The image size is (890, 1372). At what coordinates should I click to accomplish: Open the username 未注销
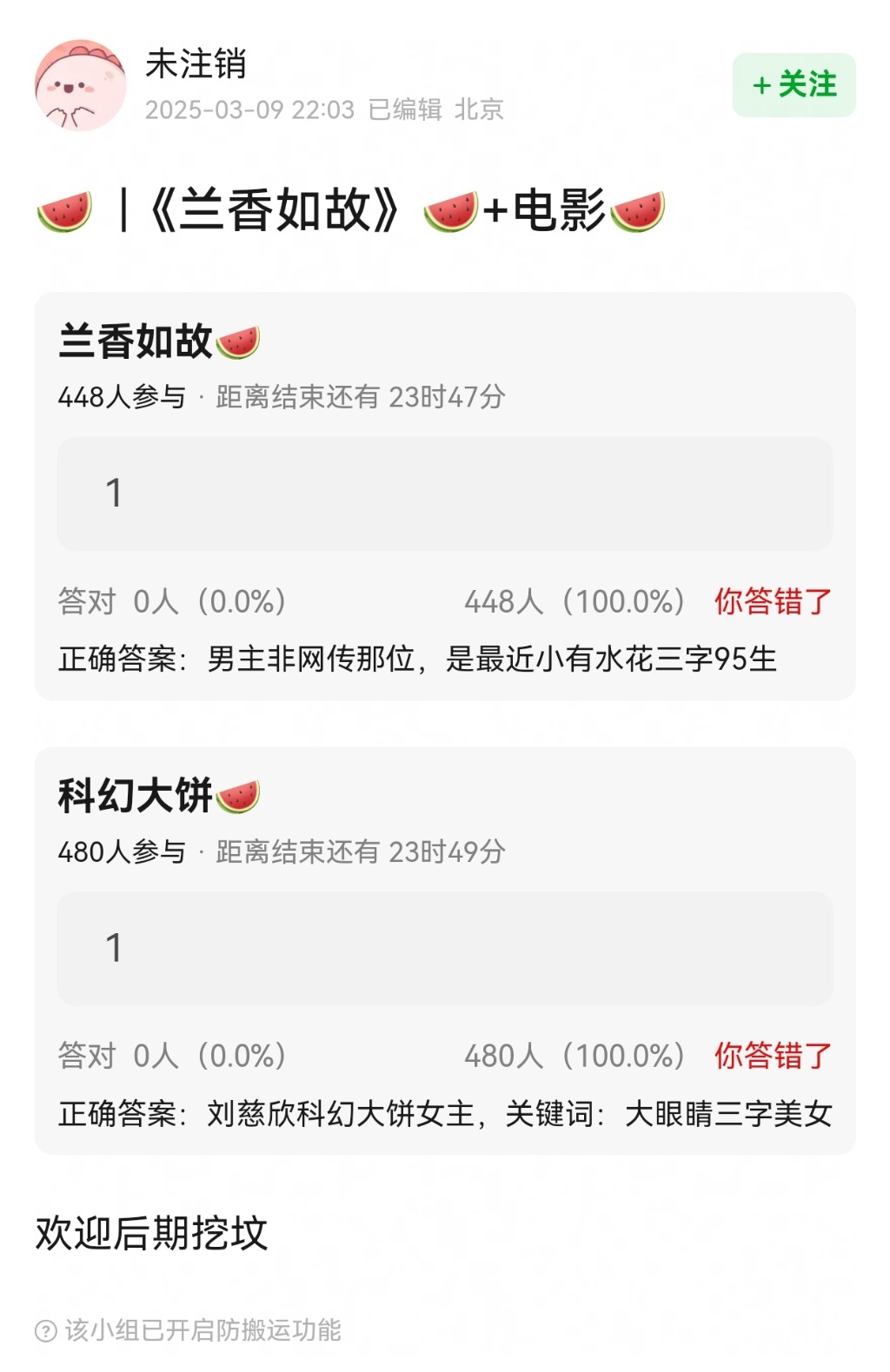coord(196,64)
